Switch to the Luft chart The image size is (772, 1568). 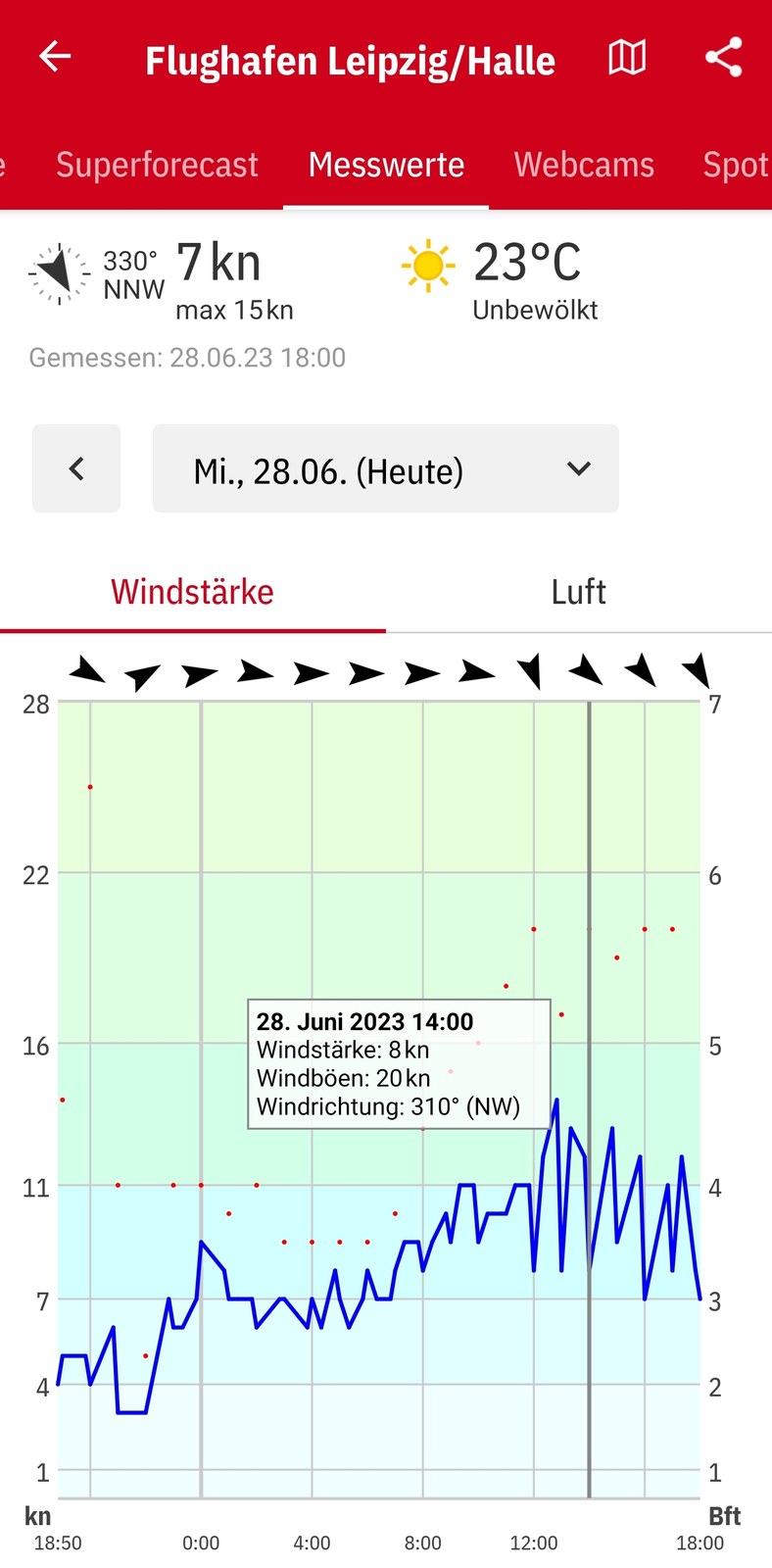[578, 592]
